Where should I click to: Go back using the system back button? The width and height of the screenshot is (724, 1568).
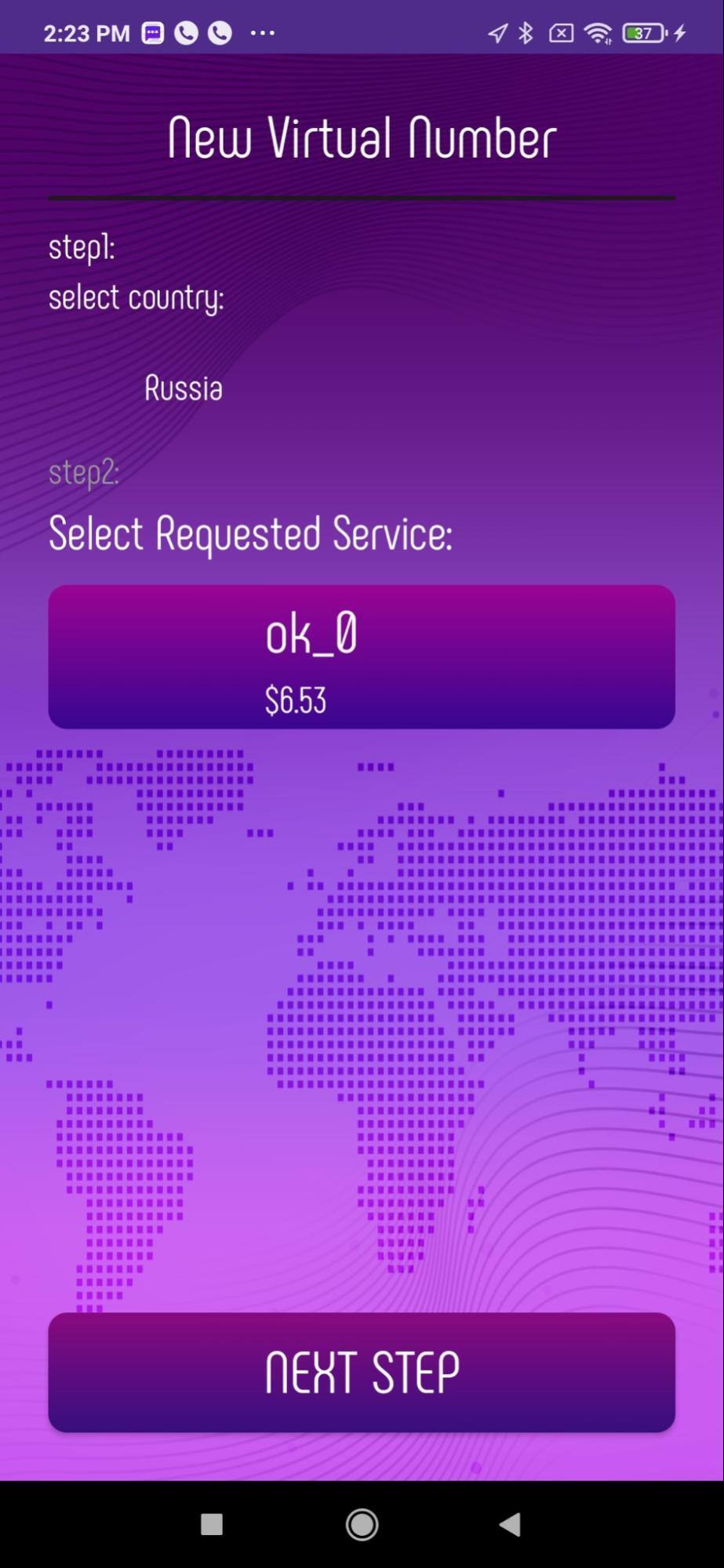510,1524
